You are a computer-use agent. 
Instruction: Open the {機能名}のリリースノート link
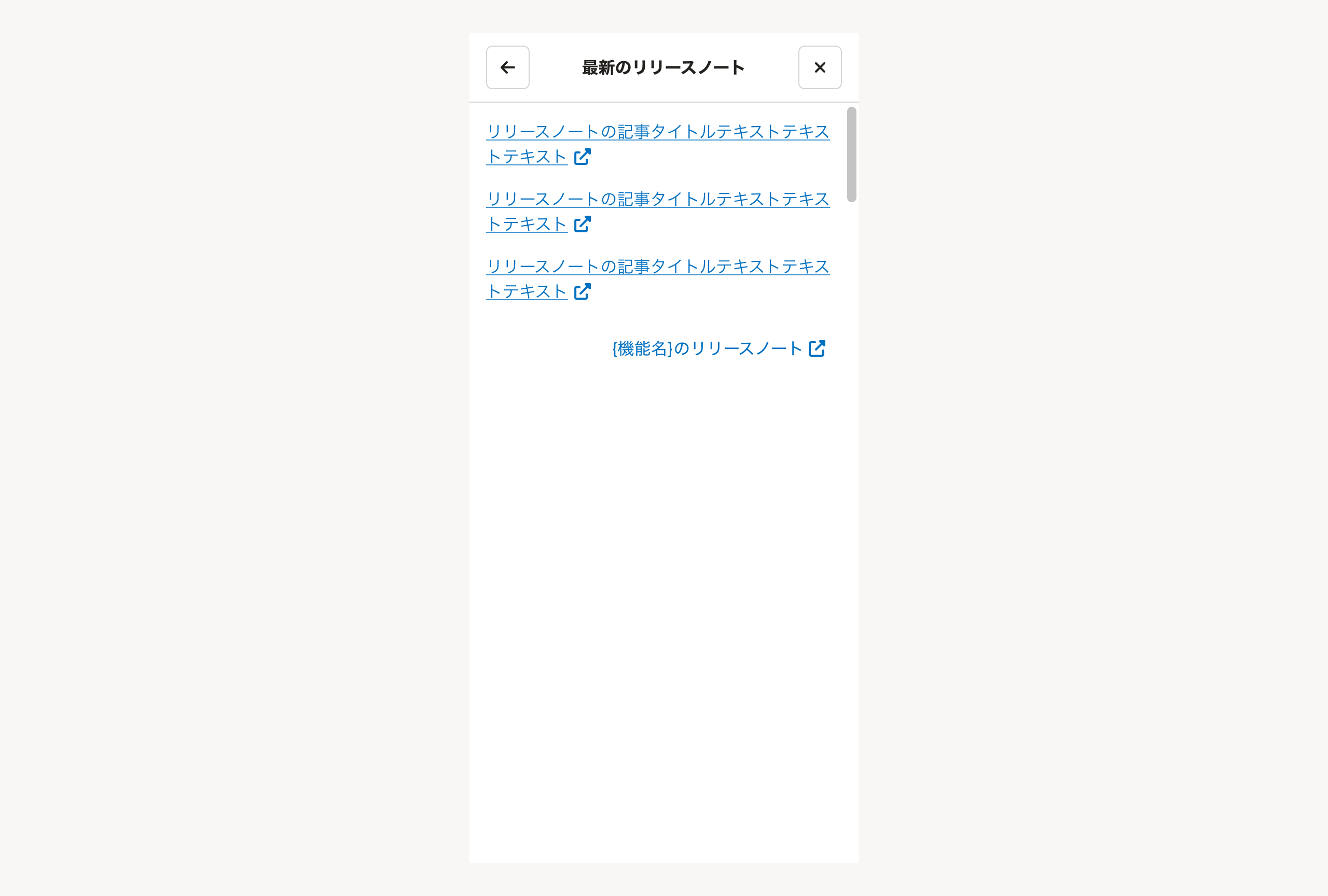[718, 348]
